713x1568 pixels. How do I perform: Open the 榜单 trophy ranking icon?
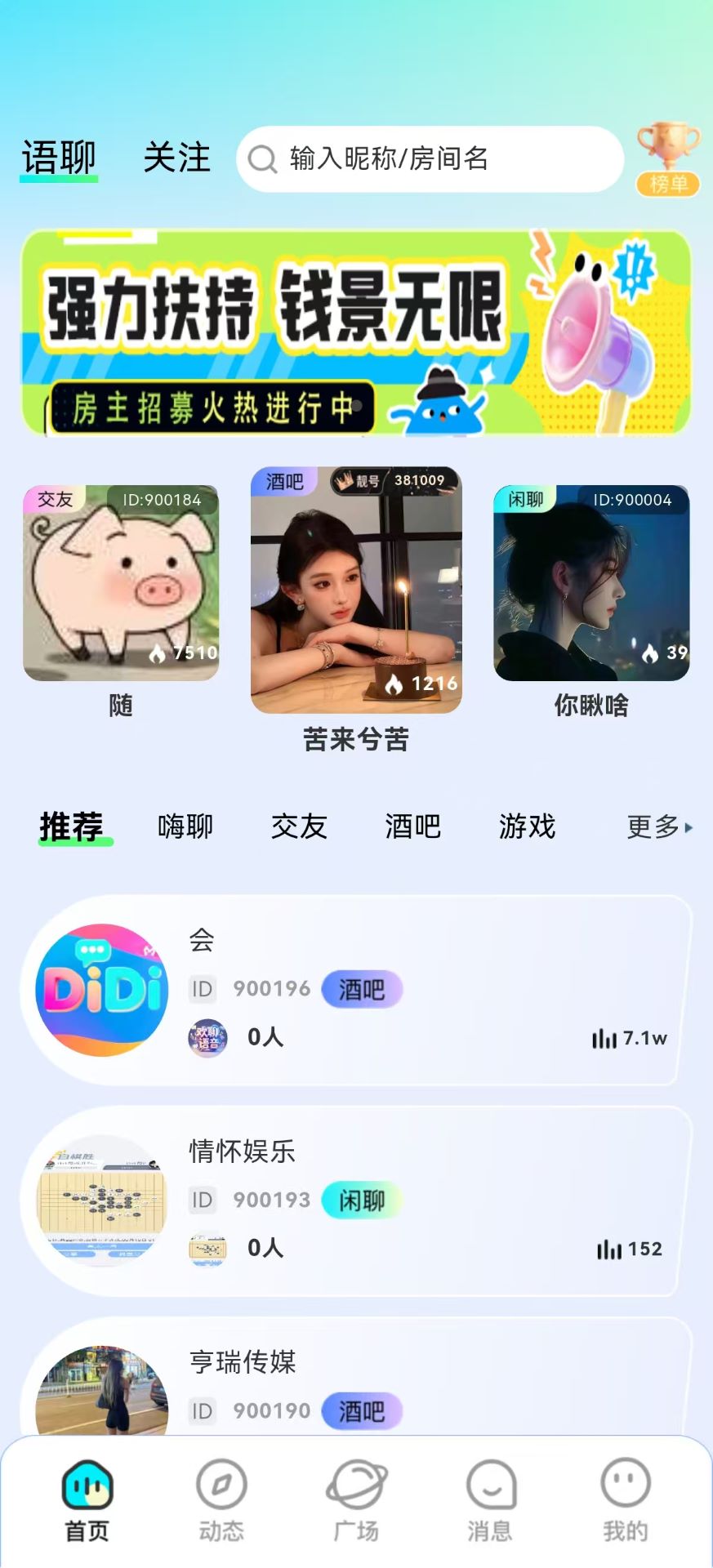click(x=667, y=152)
